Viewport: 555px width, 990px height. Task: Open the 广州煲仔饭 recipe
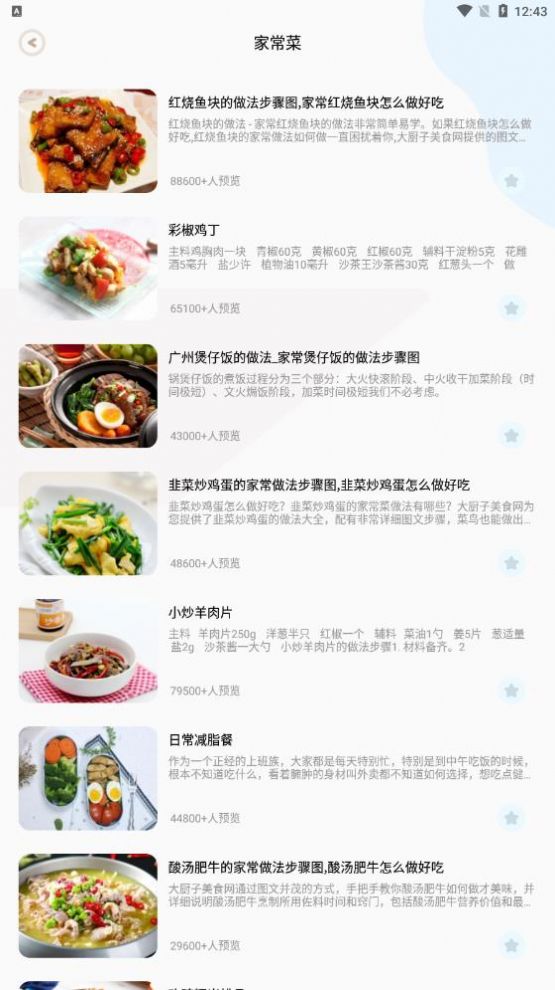click(x=277, y=396)
